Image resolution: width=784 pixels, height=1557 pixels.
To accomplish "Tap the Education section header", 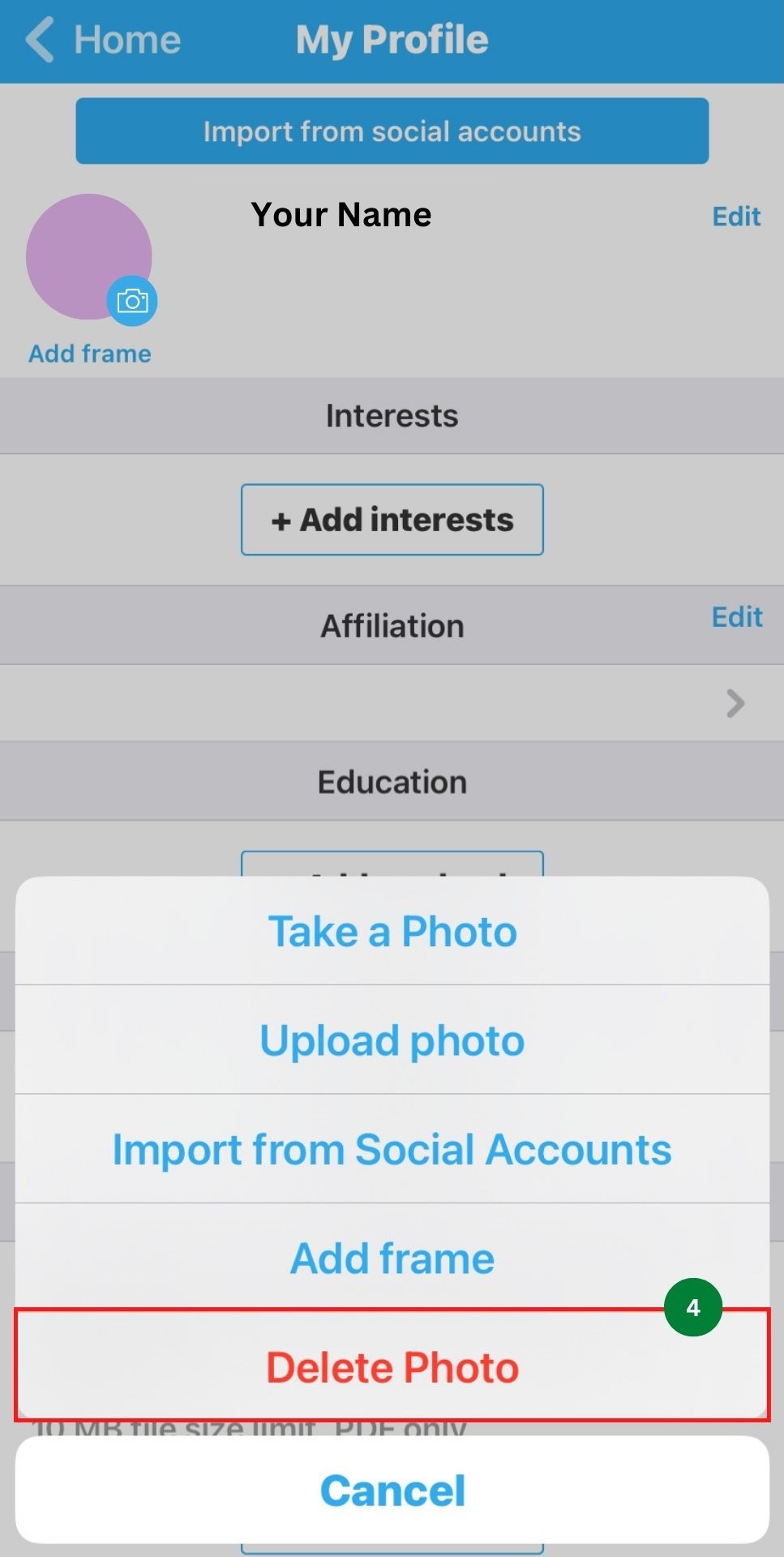I will click(392, 781).
